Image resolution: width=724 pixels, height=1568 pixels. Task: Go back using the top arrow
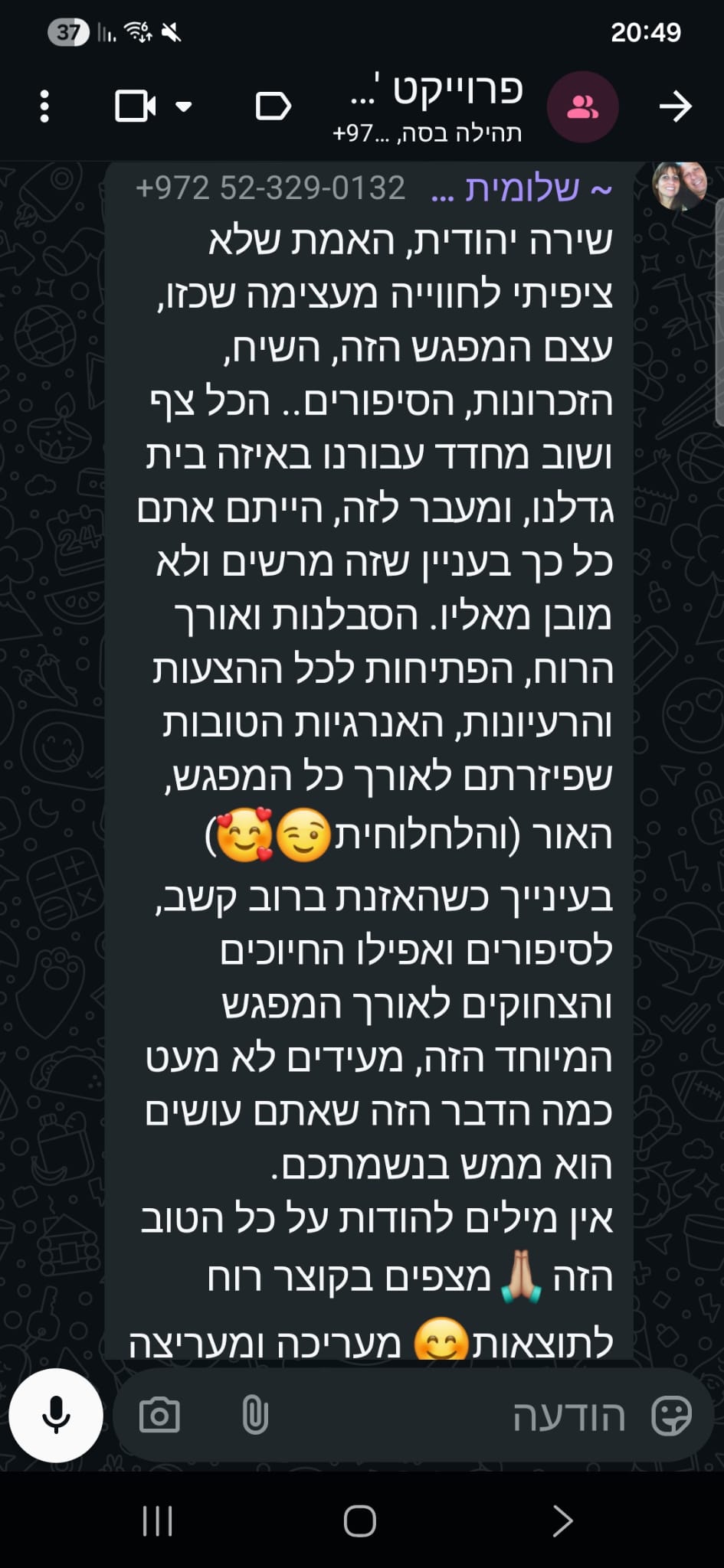click(675, 106)
